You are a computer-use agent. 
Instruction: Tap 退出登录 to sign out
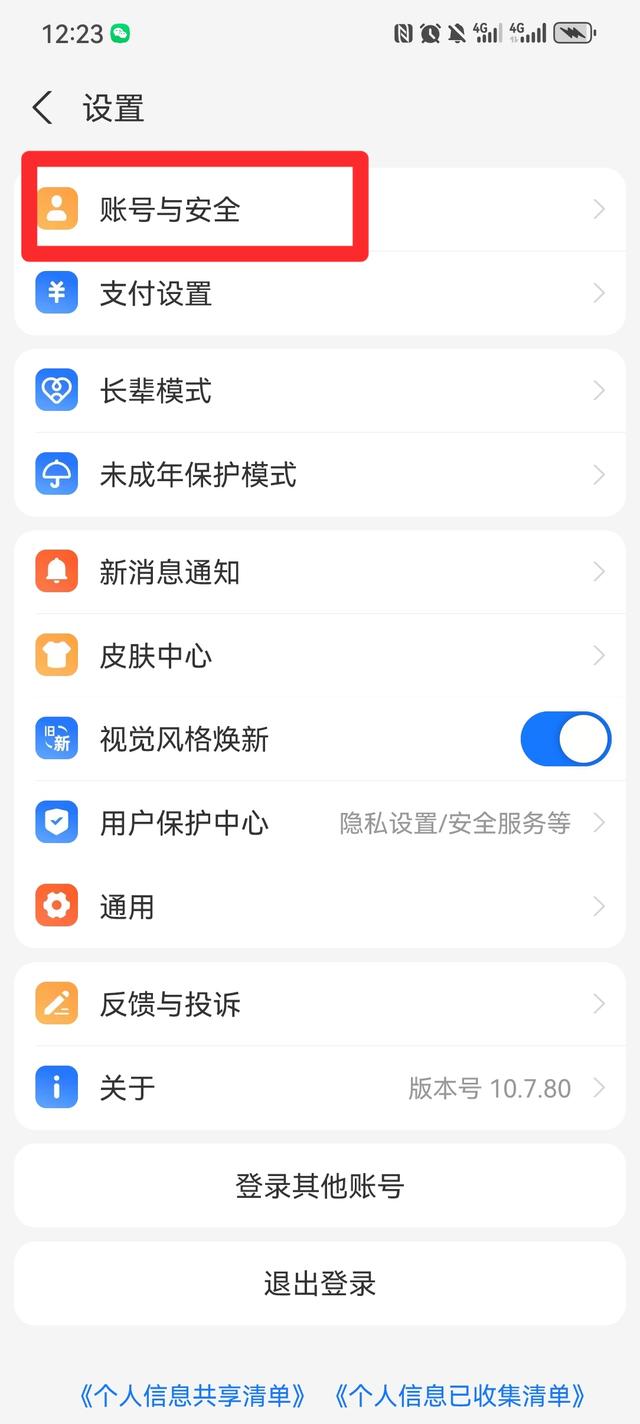(320, 1284)
